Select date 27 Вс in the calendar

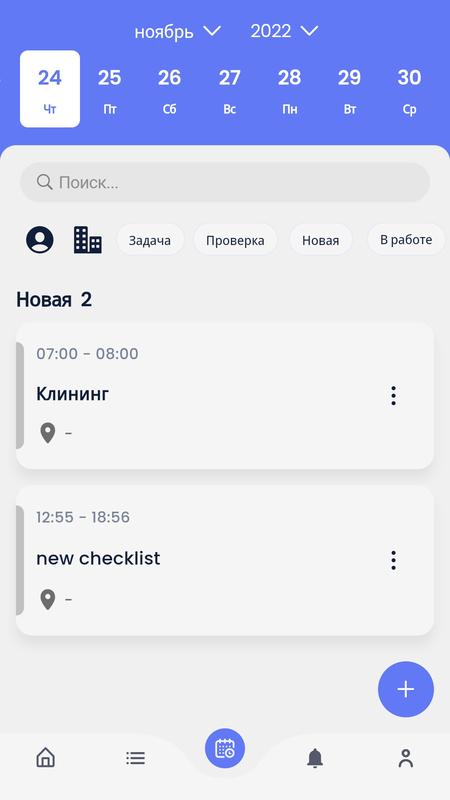coord(230,89)
